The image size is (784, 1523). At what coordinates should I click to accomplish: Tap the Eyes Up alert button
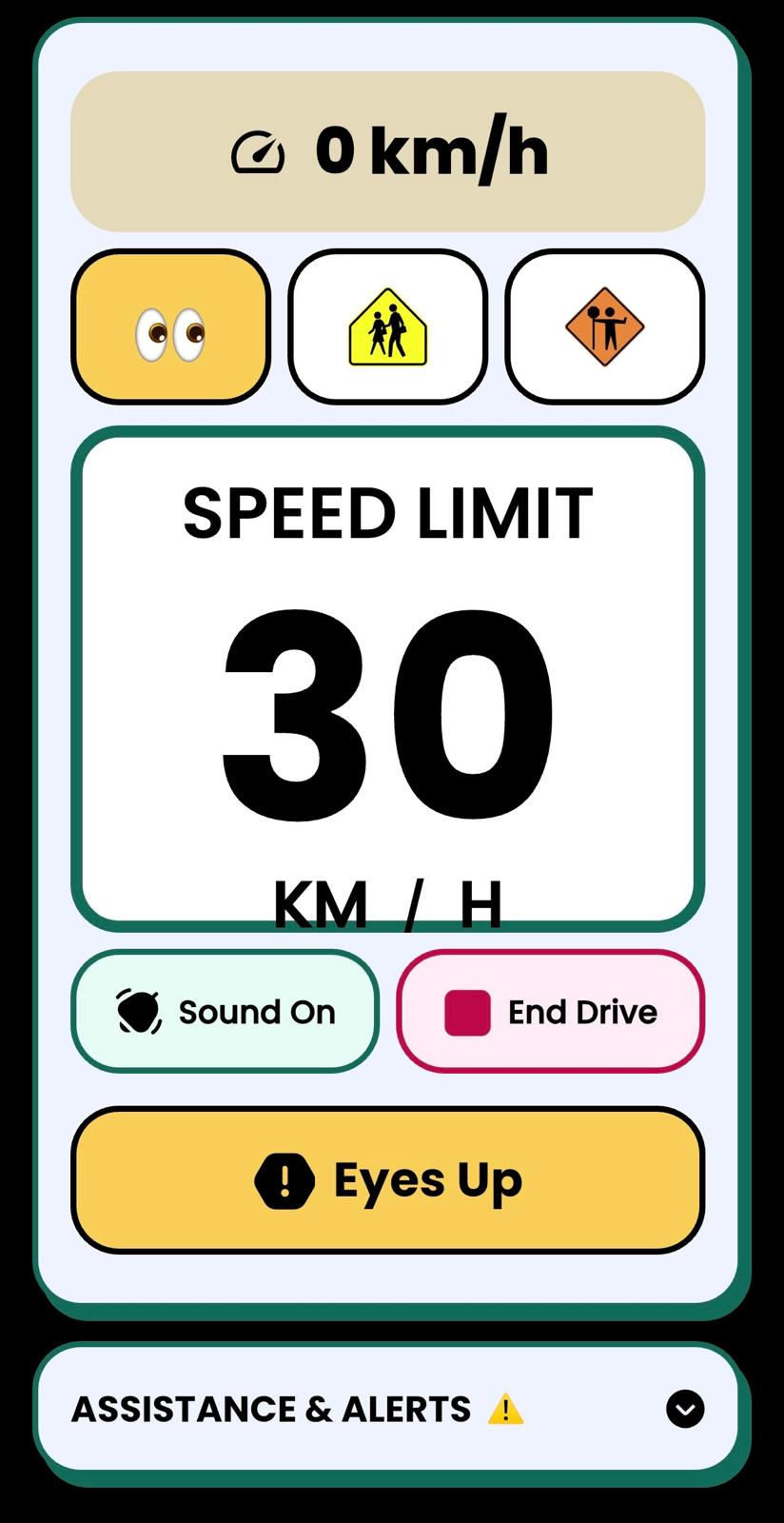(x=388, y=1180)
